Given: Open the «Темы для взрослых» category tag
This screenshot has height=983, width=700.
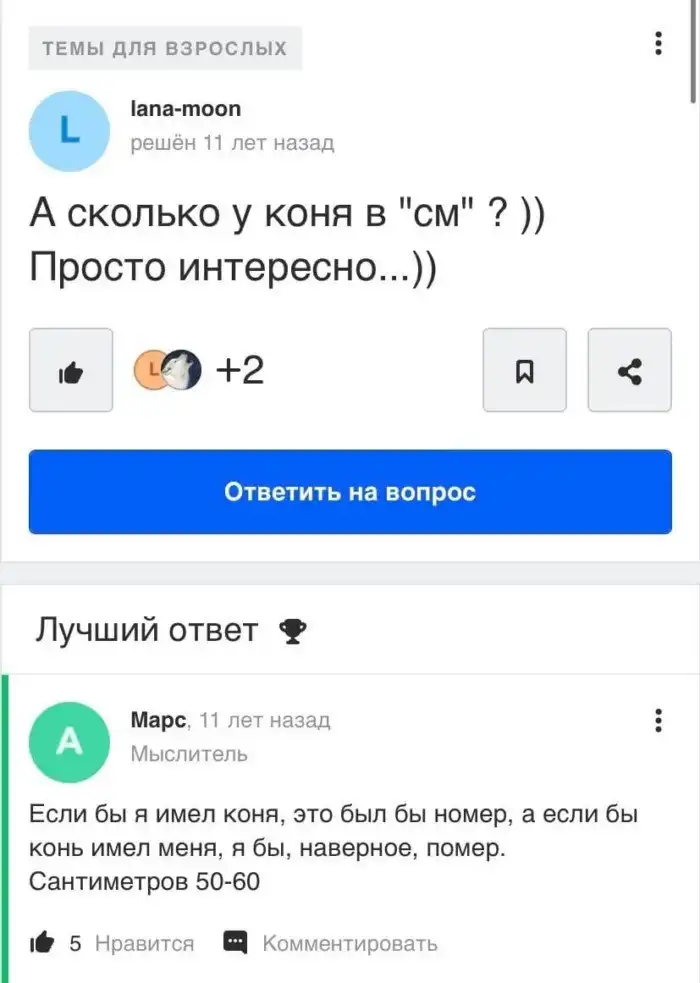Looking at the screenshot, I should 165,48.
